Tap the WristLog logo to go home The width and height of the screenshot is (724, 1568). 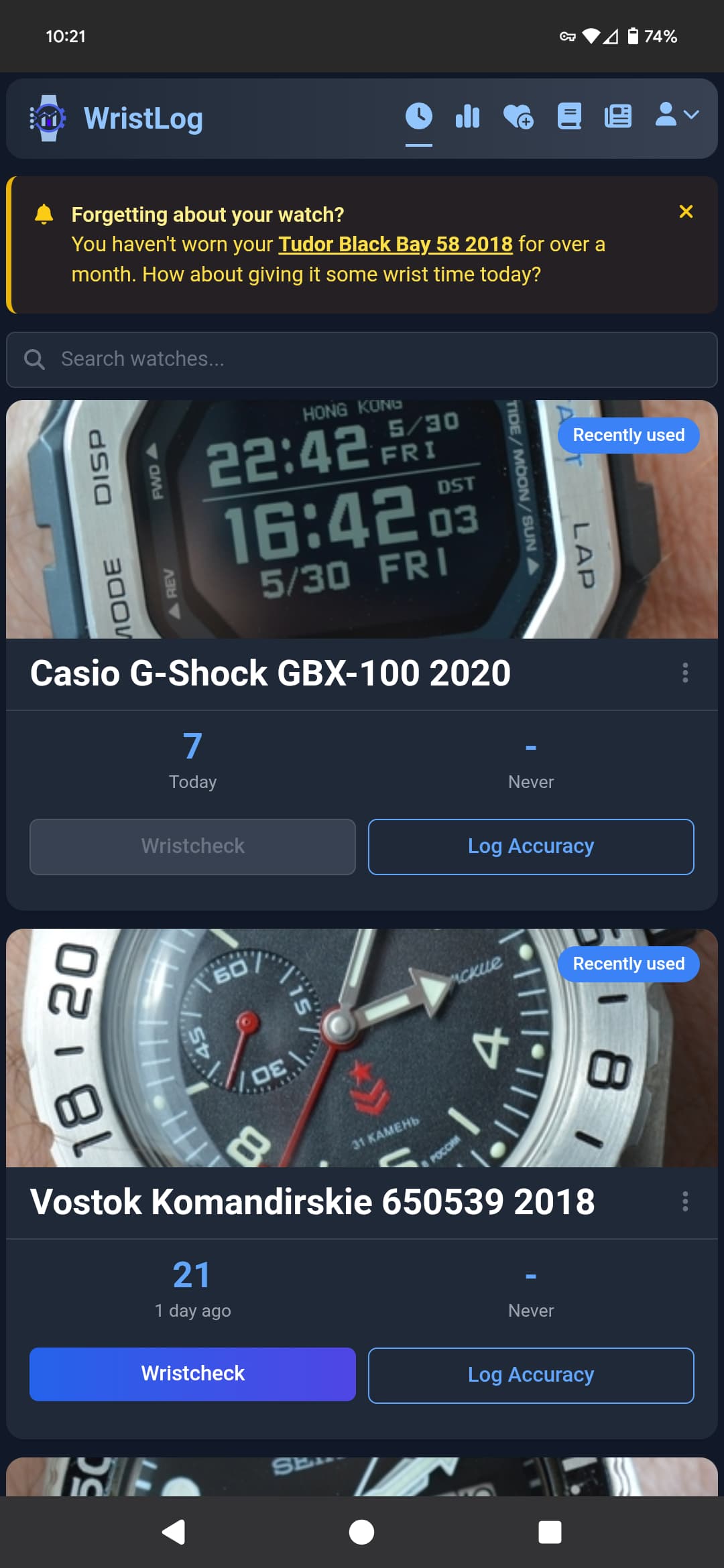[116, 119]
